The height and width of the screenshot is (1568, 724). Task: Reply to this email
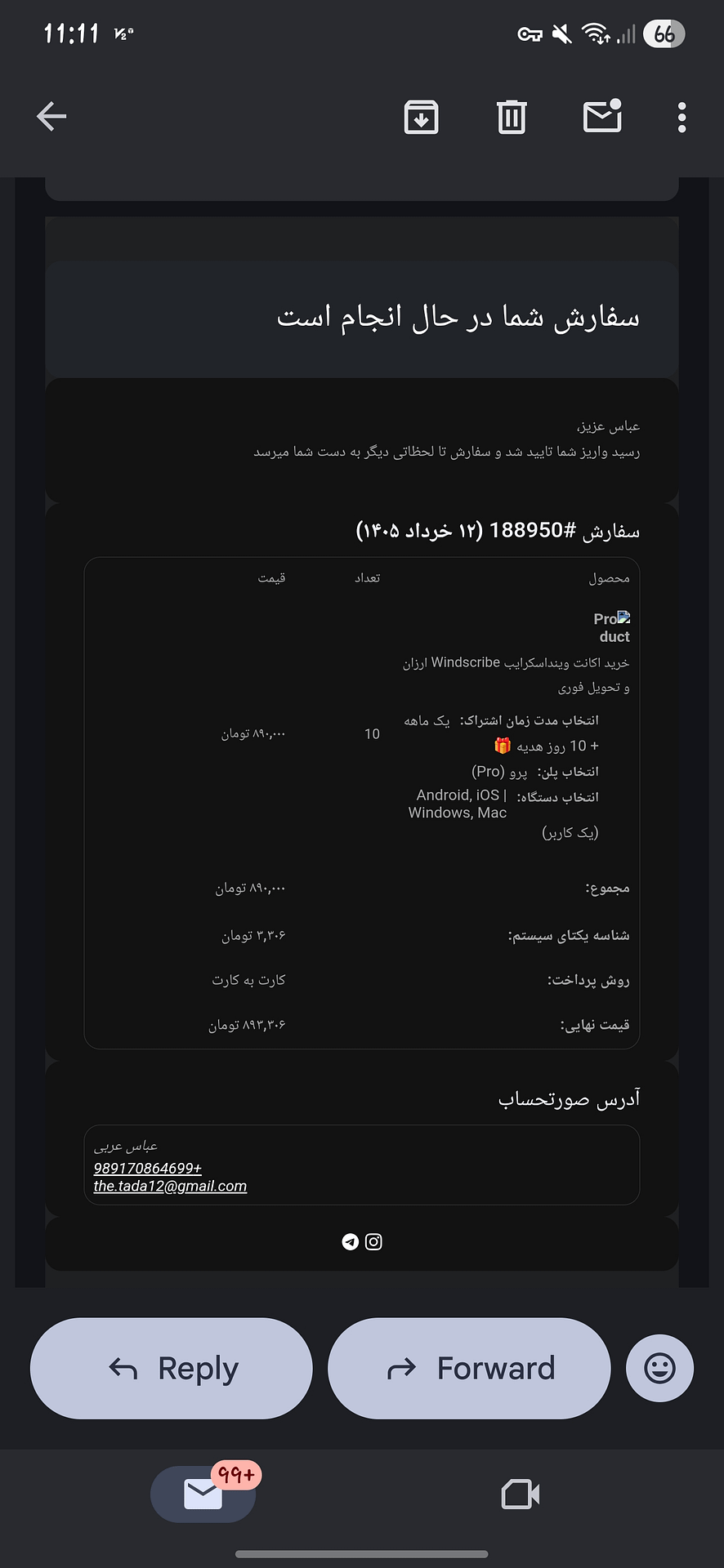pos(172,1368)
